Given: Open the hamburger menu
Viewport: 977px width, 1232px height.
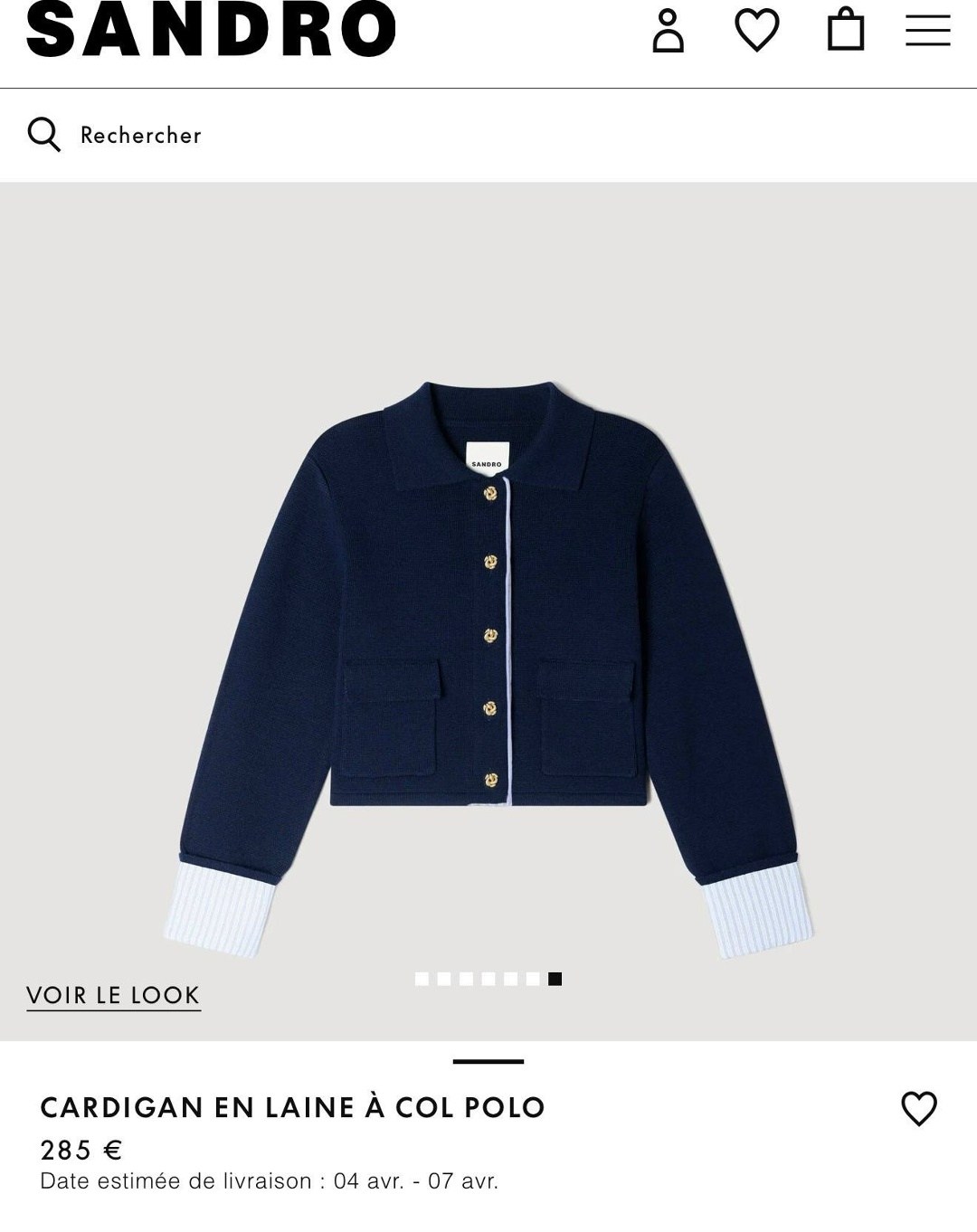Looking at the screenshot, I should 927,31.
